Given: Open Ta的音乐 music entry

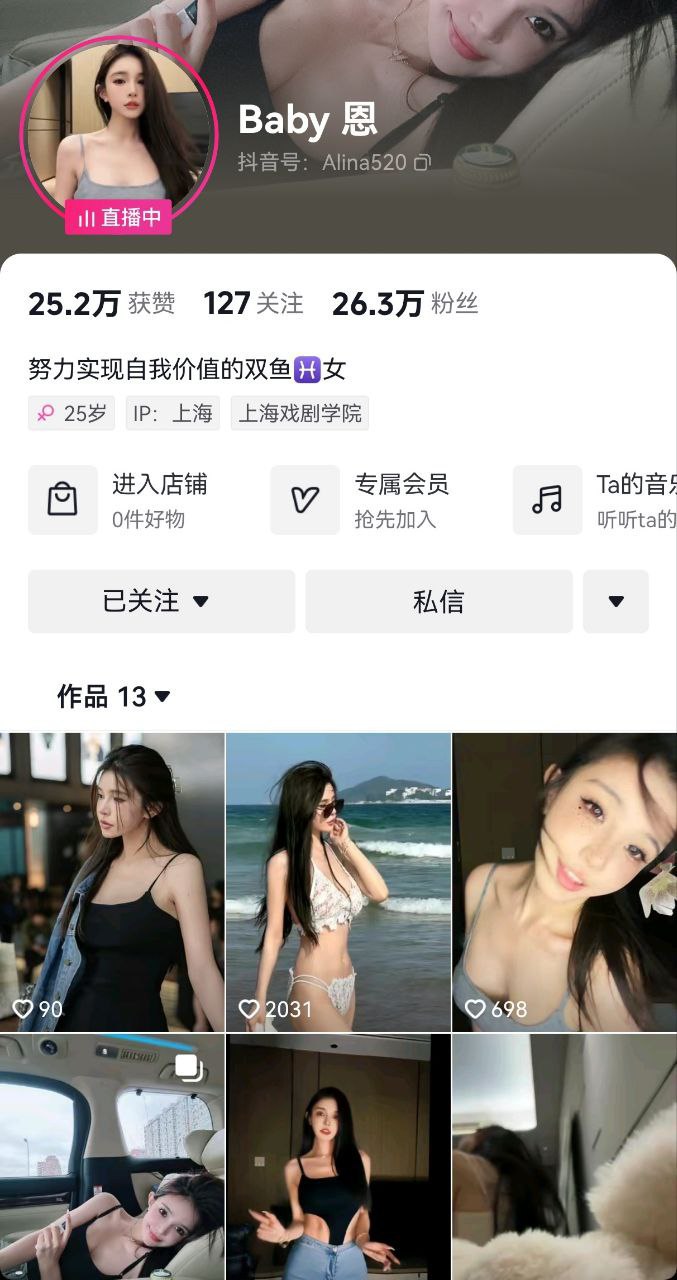Looking at the screenshot, I should 595,500.
